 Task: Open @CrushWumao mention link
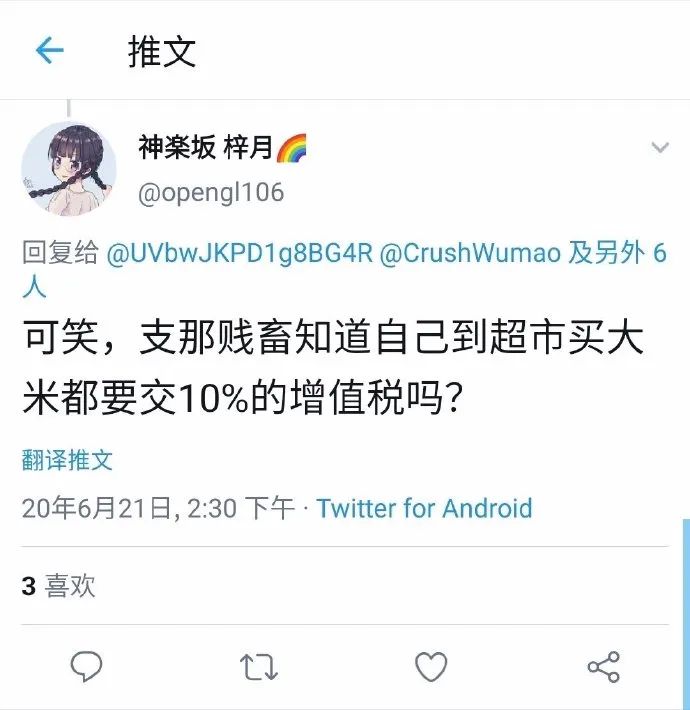(470, 254)
